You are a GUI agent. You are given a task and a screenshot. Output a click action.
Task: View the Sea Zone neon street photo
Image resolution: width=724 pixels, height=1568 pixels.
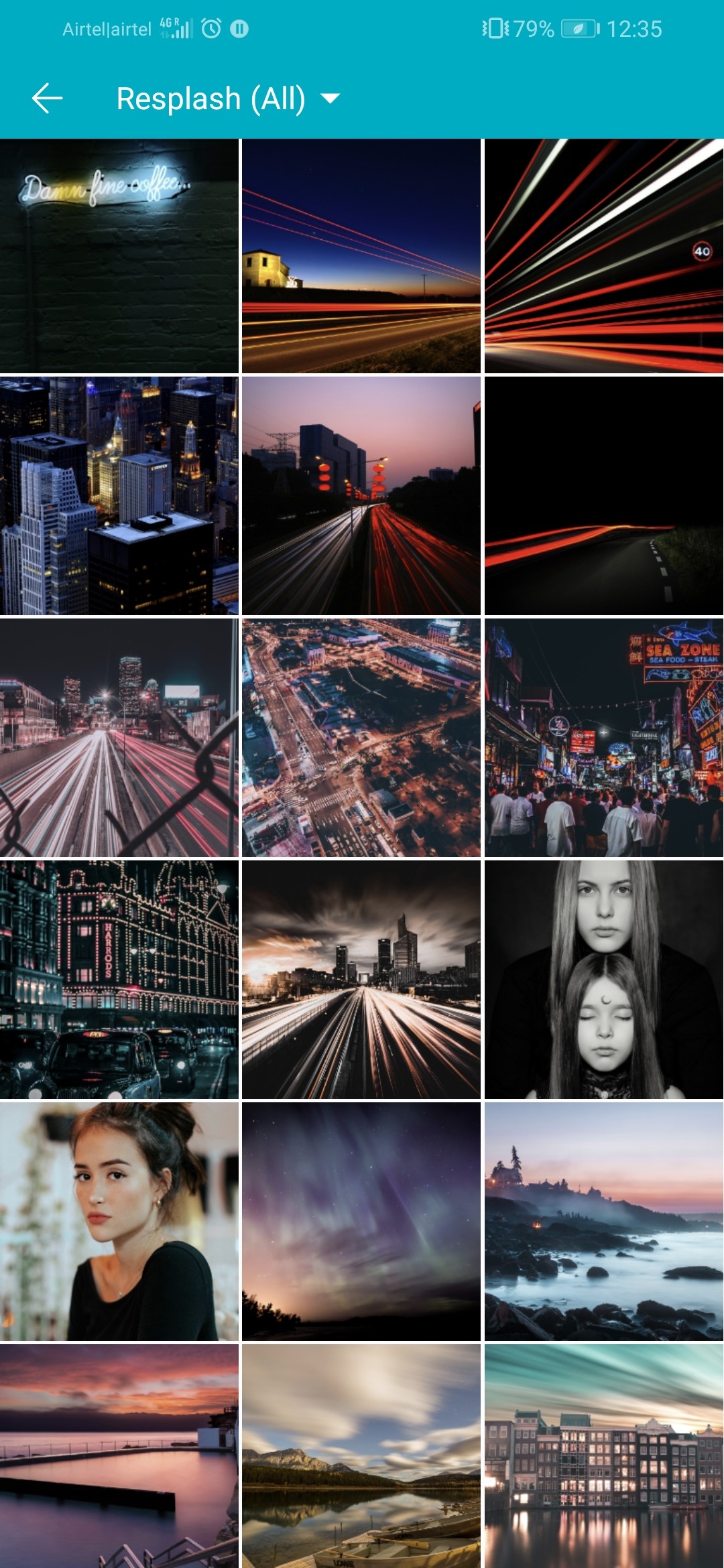click(x=603, y=737)
